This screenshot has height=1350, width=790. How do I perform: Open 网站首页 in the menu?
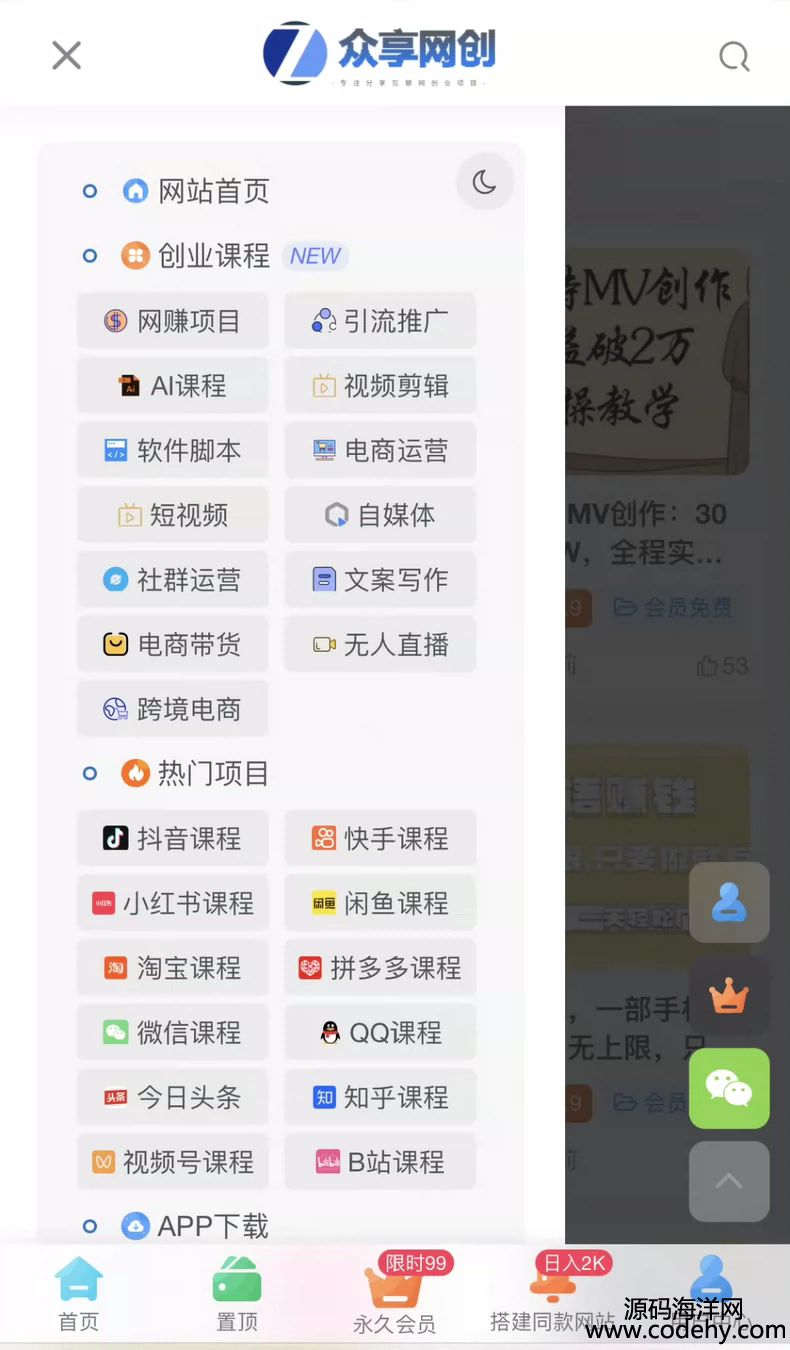pyautogui.click(x=196, y=191)
